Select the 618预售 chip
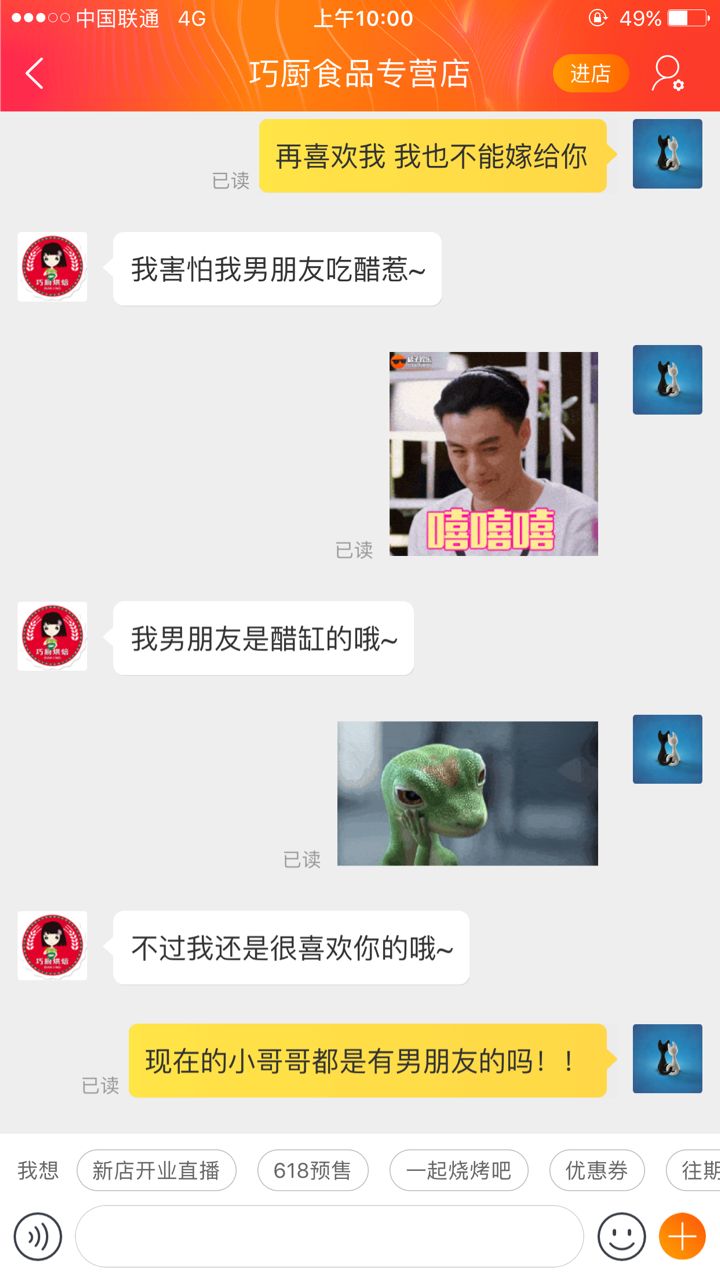720x1280 pixels. 313,1170
